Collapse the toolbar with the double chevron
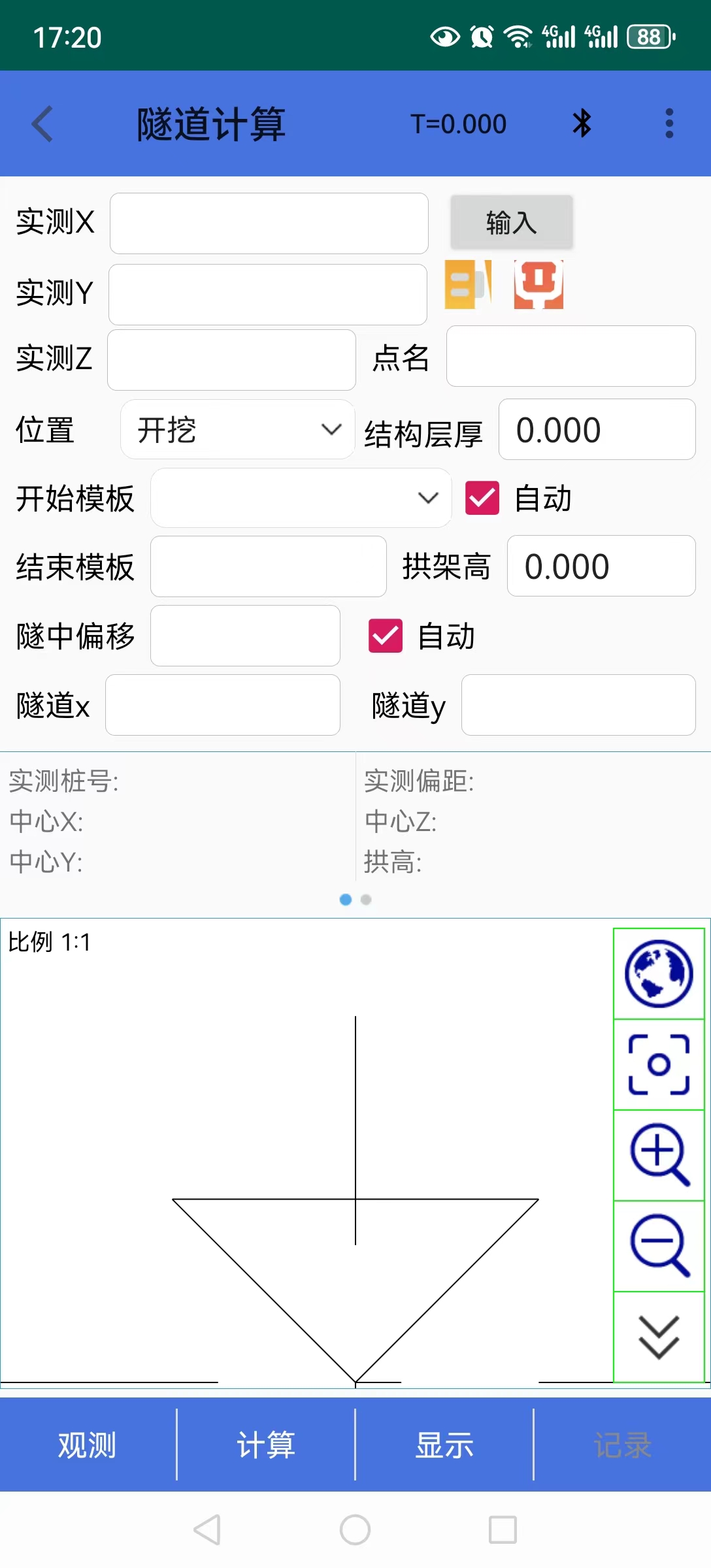Viewport: 711px width, 1568px height. pyautogui.click(x=659, y=1337)
